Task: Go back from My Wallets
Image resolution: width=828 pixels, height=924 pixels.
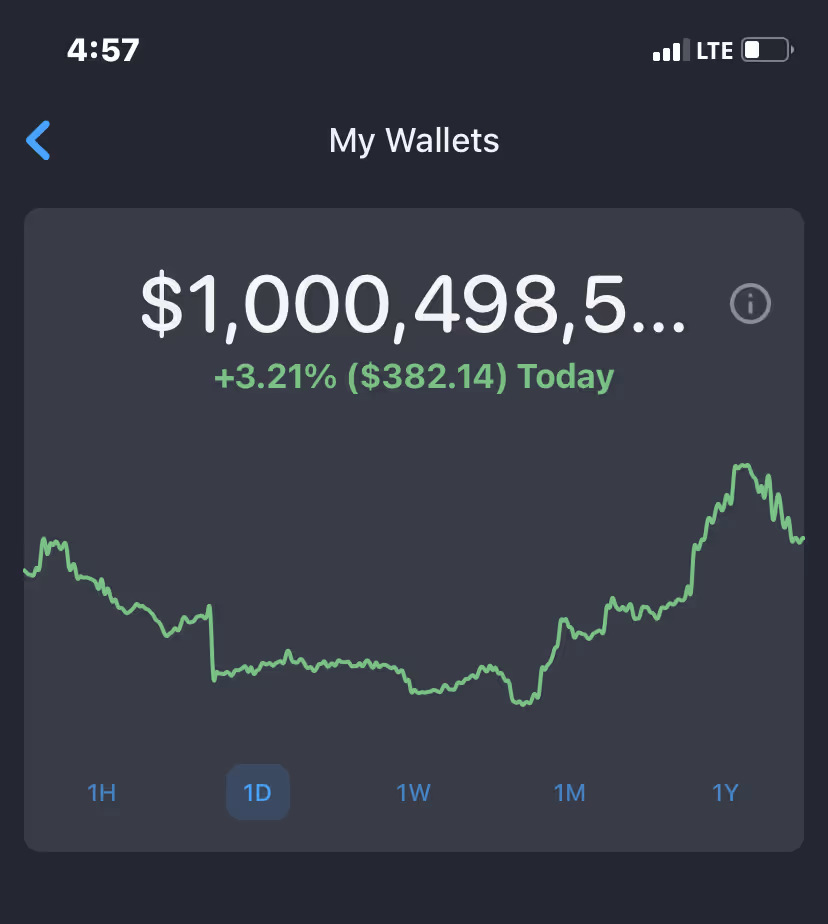Action: (39, 141)
